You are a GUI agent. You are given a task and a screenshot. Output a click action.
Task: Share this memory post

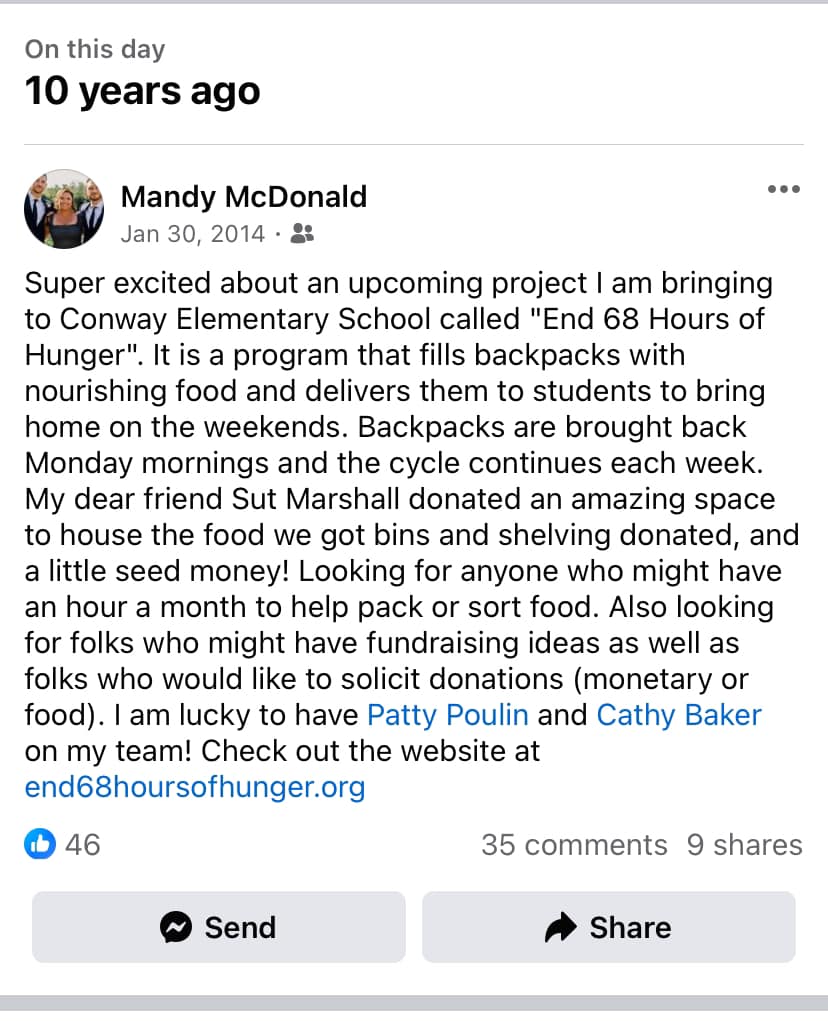pyautogui.click(x=608, y=927)
